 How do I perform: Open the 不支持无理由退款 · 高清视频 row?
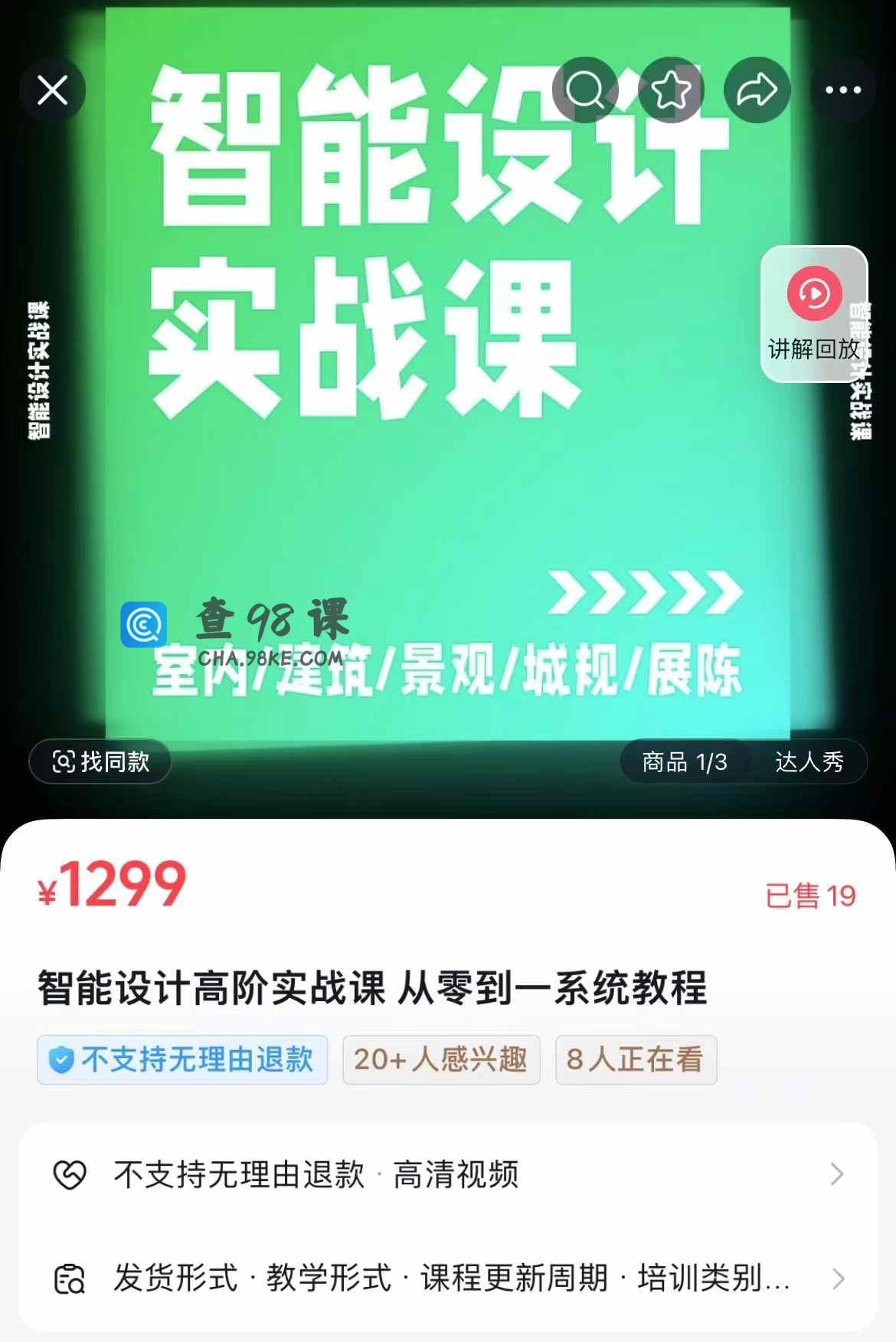point(447,1174)
